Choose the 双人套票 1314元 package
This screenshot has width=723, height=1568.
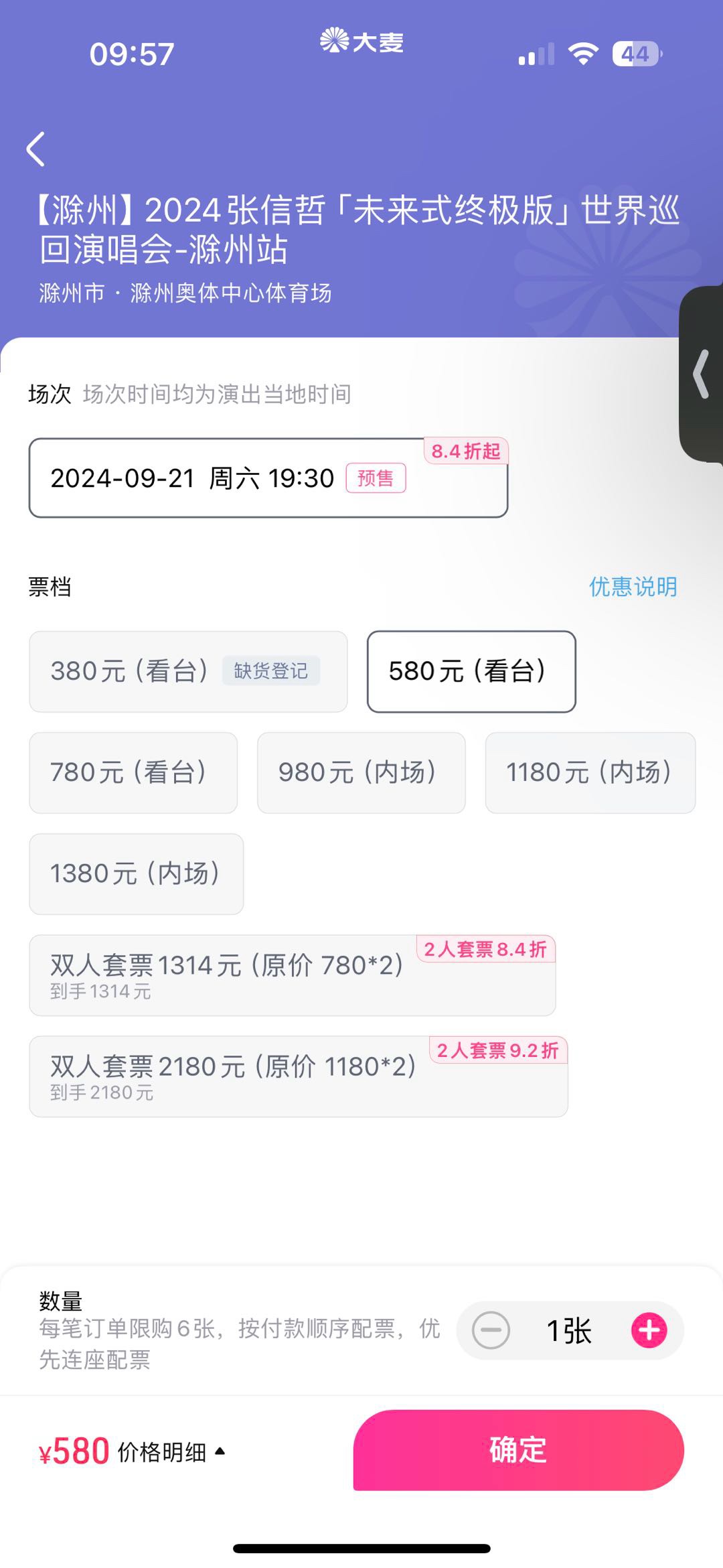coord(293,975)
